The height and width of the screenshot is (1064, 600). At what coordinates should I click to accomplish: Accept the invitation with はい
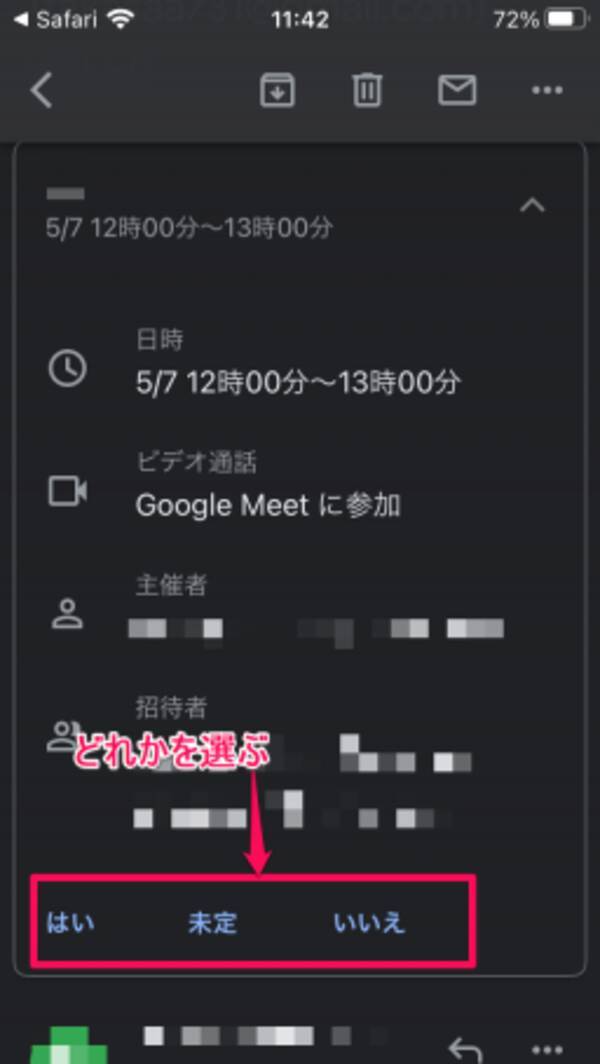tap(71, 922)
